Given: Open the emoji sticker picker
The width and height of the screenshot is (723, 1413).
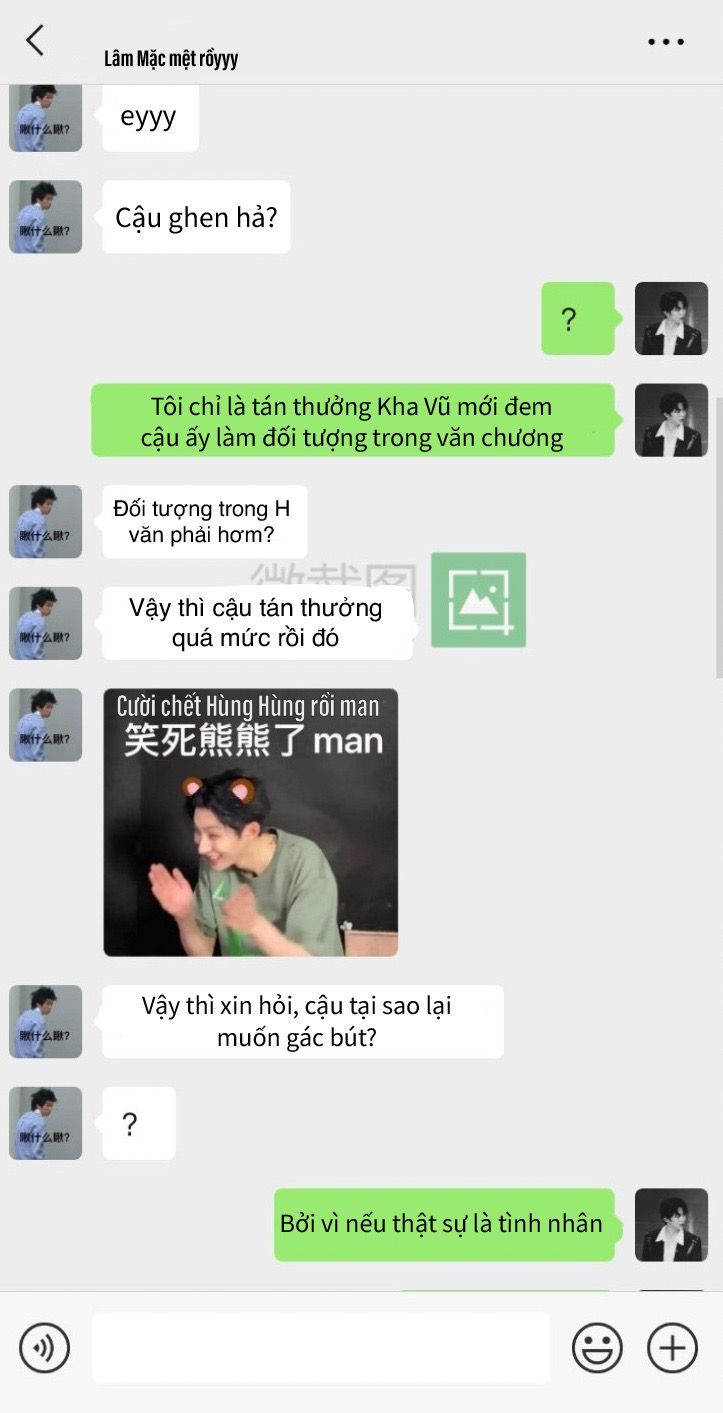Looking at the screenshot, I should 597,1347.
